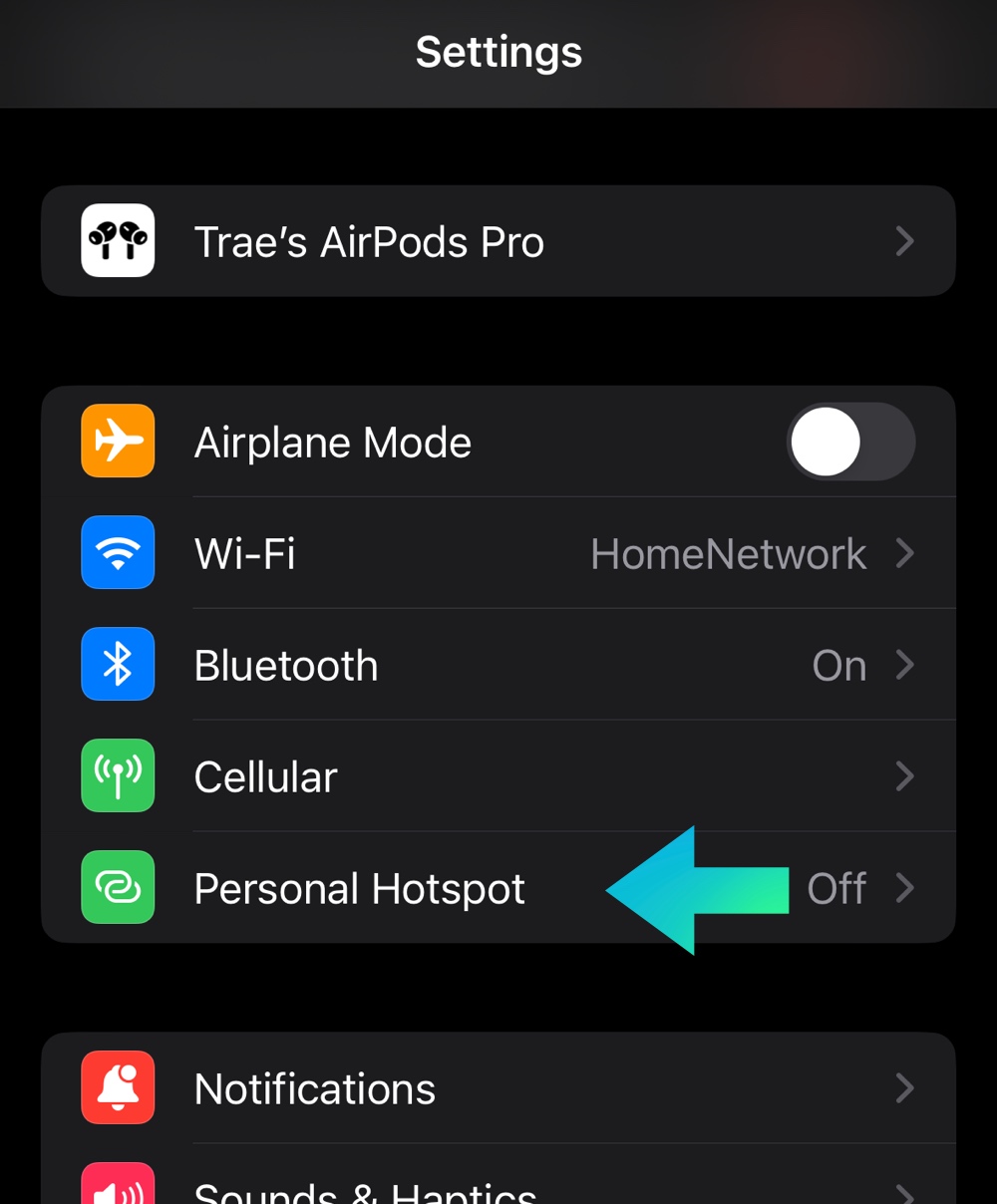Open Notifications settings
Viewport: 997px width, 1204px height.
(x=498, y=1088)
